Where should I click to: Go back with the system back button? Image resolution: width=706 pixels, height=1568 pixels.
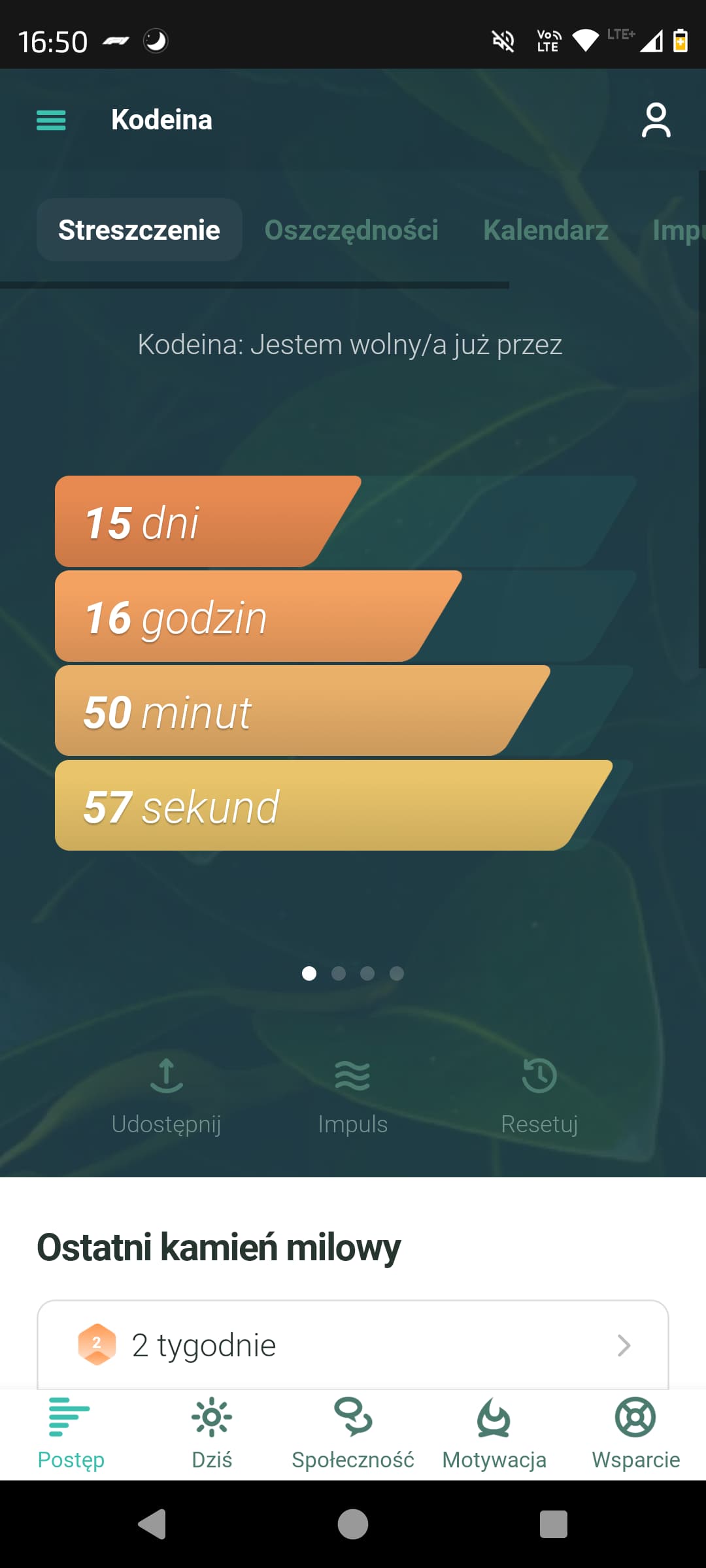152,1524
